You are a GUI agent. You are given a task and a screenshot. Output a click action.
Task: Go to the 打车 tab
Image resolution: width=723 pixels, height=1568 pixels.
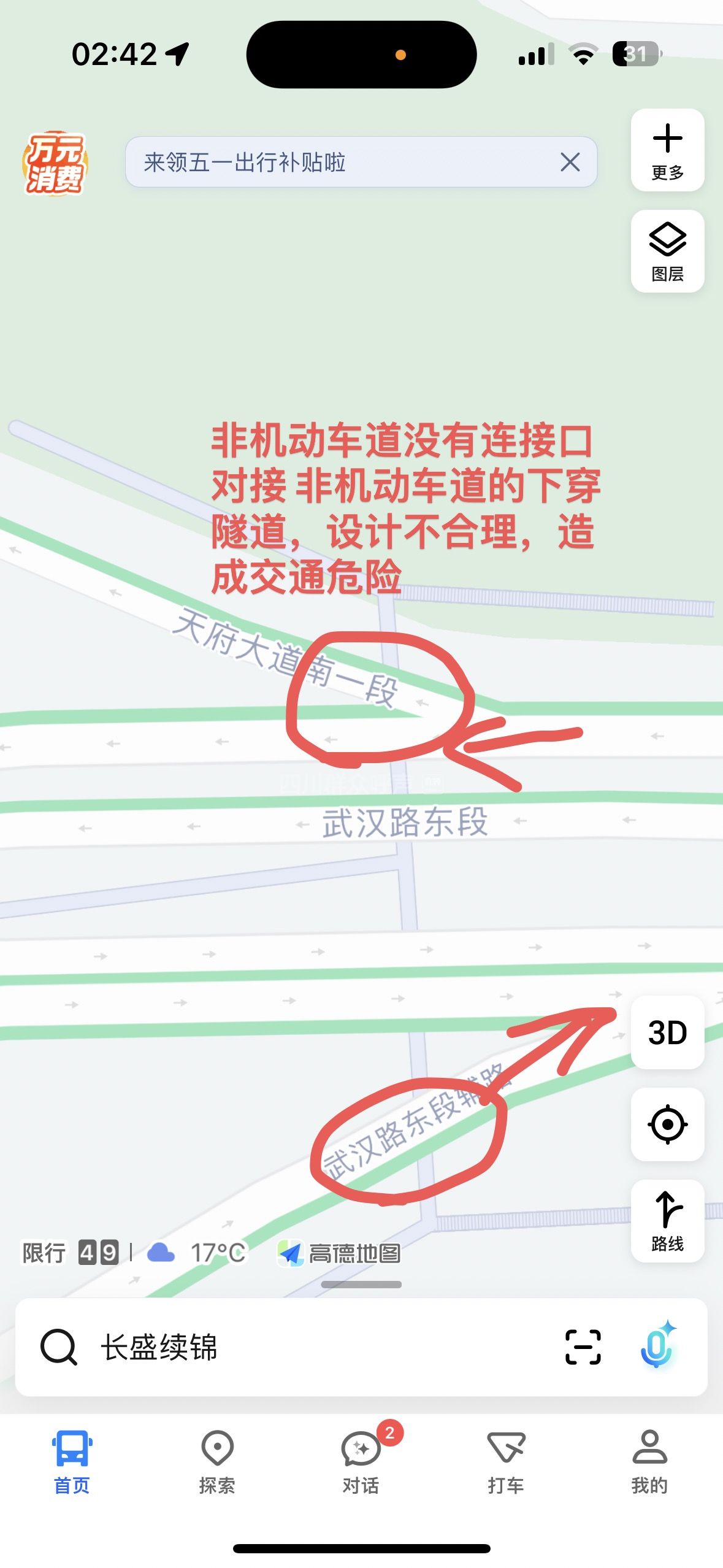pyautogui.click(x=506, y=1461)
